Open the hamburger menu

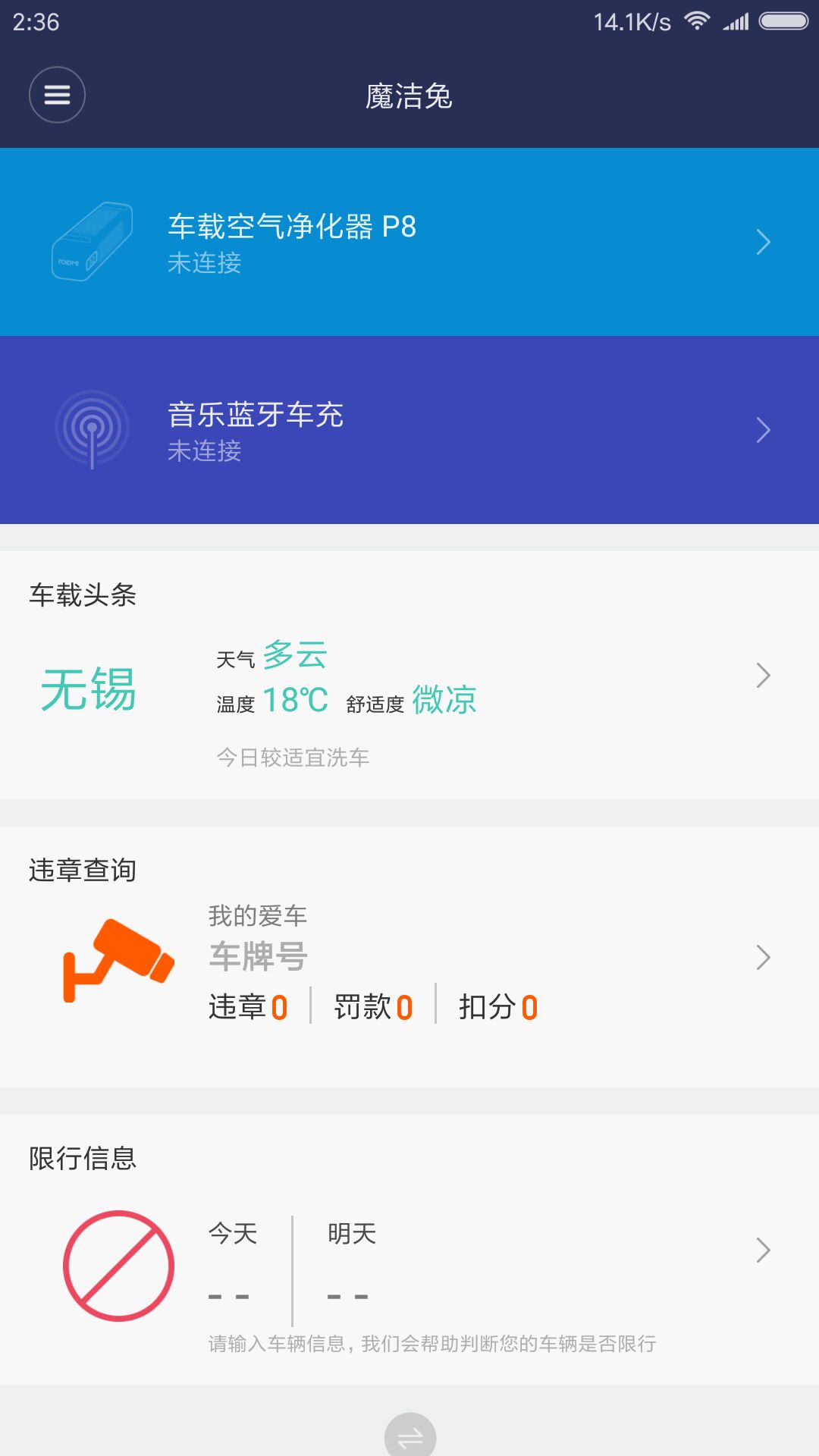pos(56,95)
